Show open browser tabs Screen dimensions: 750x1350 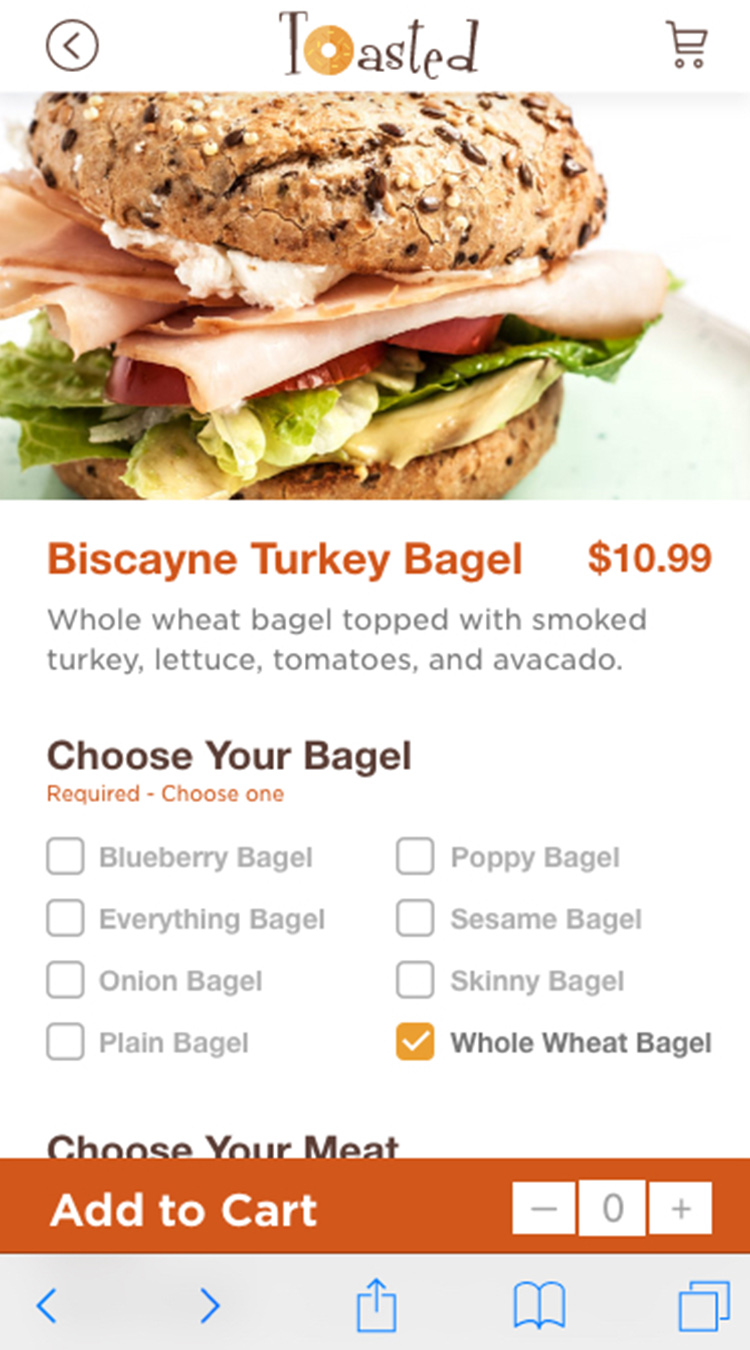coord(704,1306)
